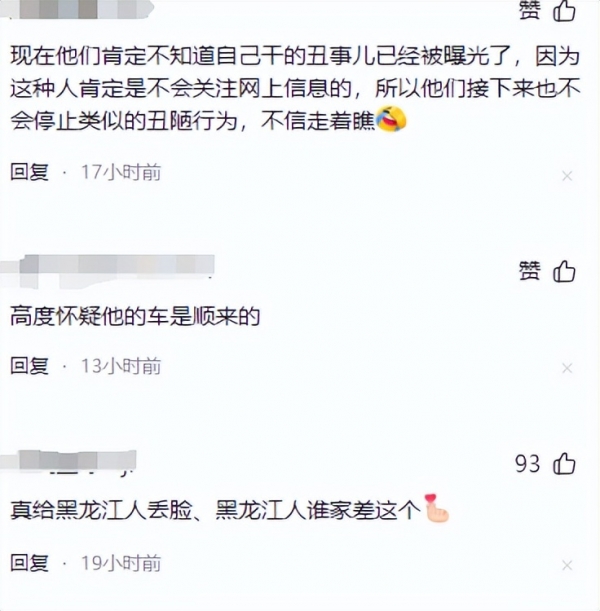The image size is (600, 611).
Task: Dismiss the comment posted 13小时前
Action: pos(567,369)
